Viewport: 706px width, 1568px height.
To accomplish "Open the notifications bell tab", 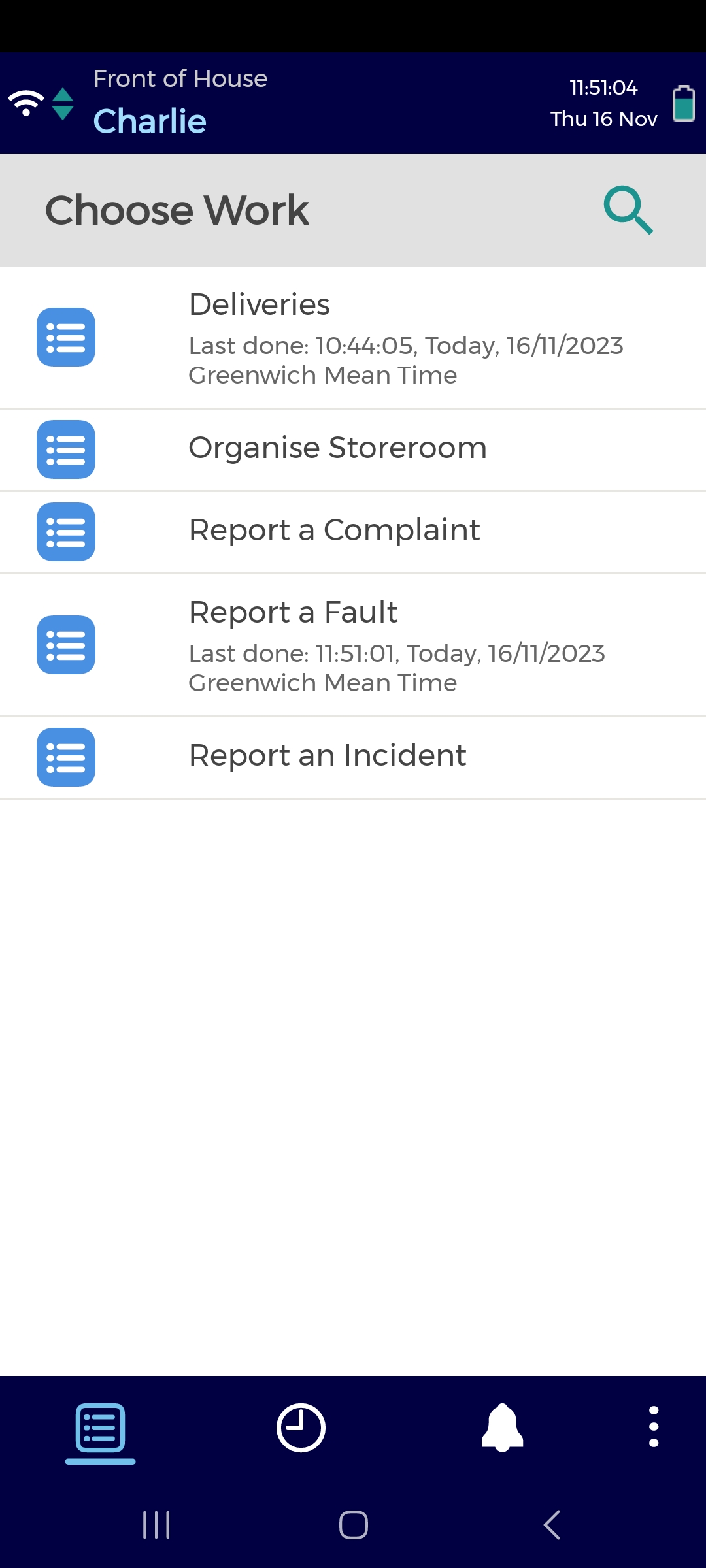I will click(x=502, y=1428).
